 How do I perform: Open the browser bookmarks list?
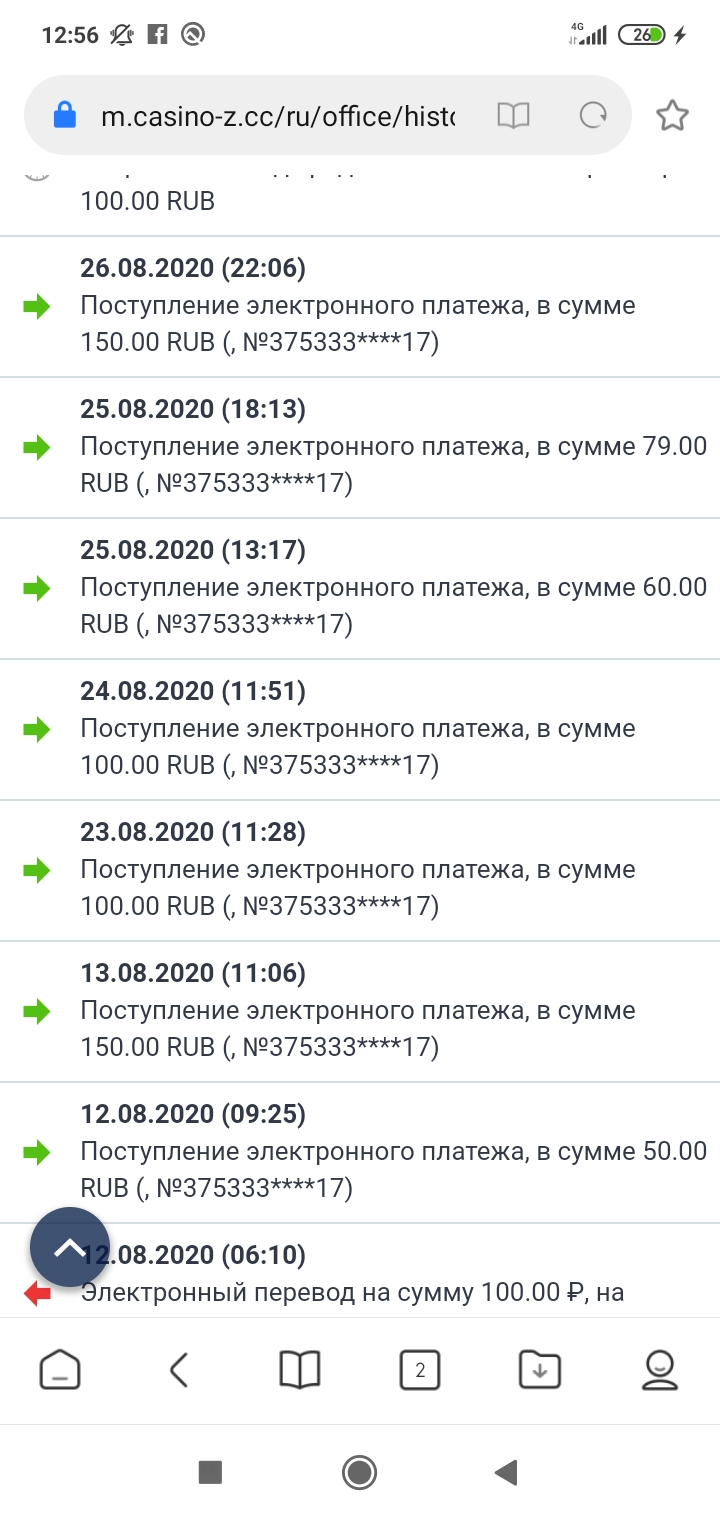click(x=299, y=1370)
